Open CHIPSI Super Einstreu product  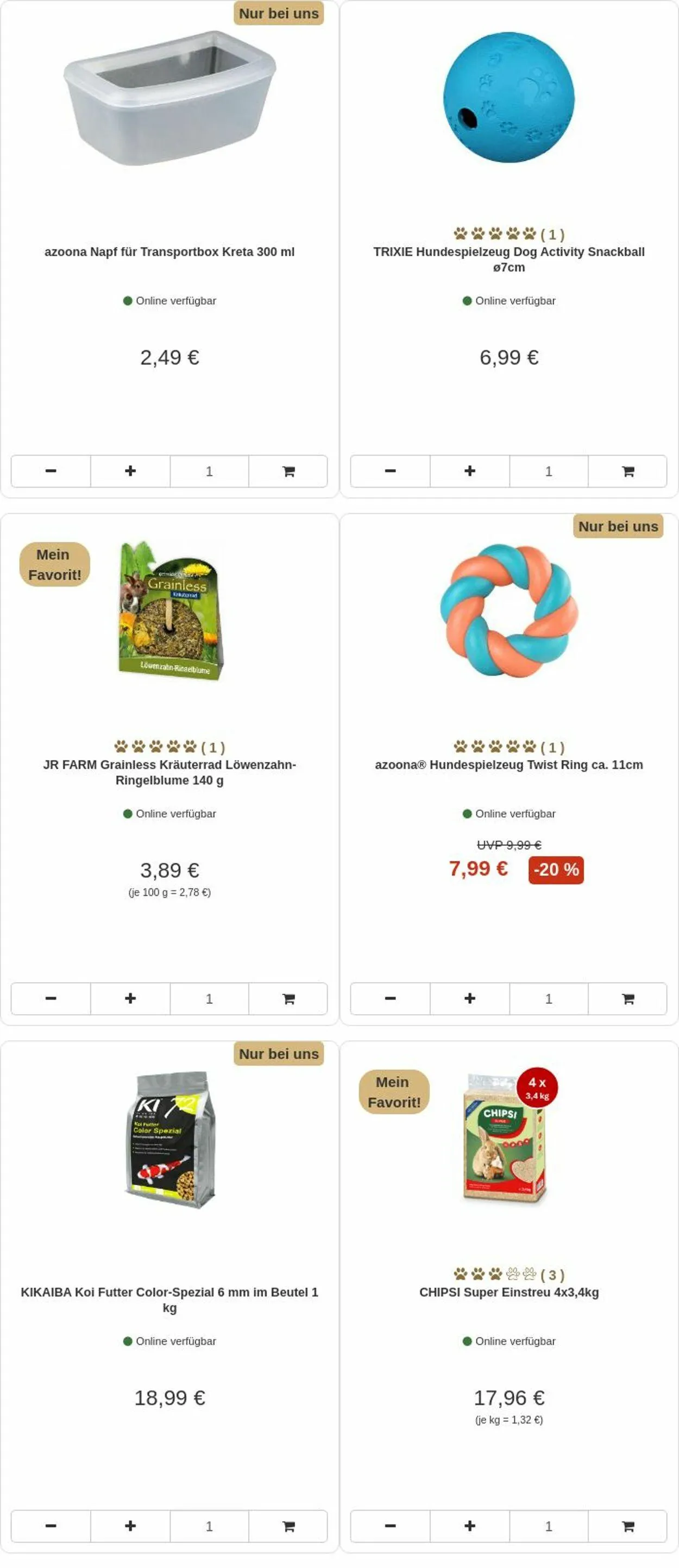pos(508,1292)
